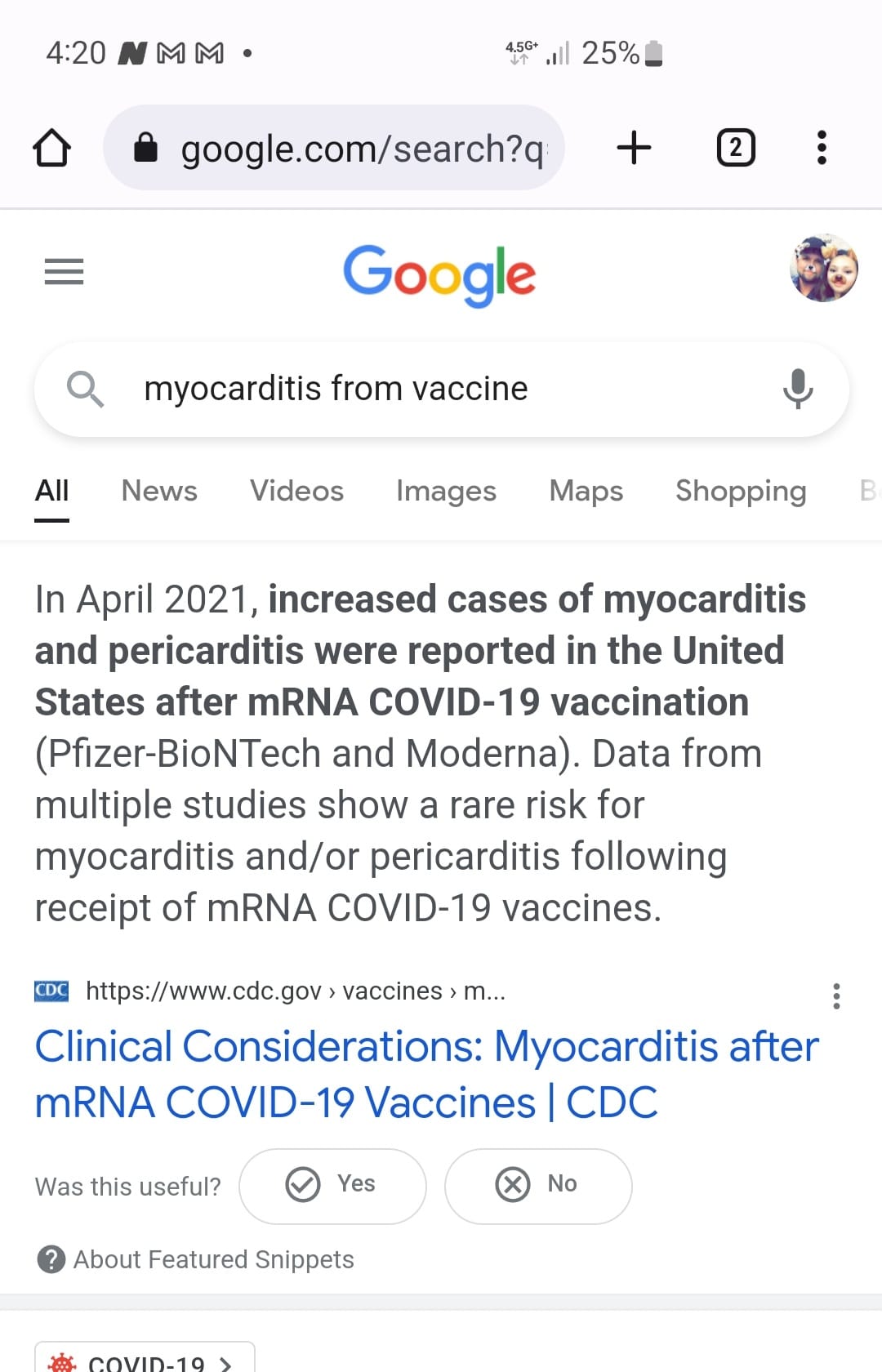Tap the google.com address bar
Viewport: 882px width, 1372px height.
click(x=334, y=148)
